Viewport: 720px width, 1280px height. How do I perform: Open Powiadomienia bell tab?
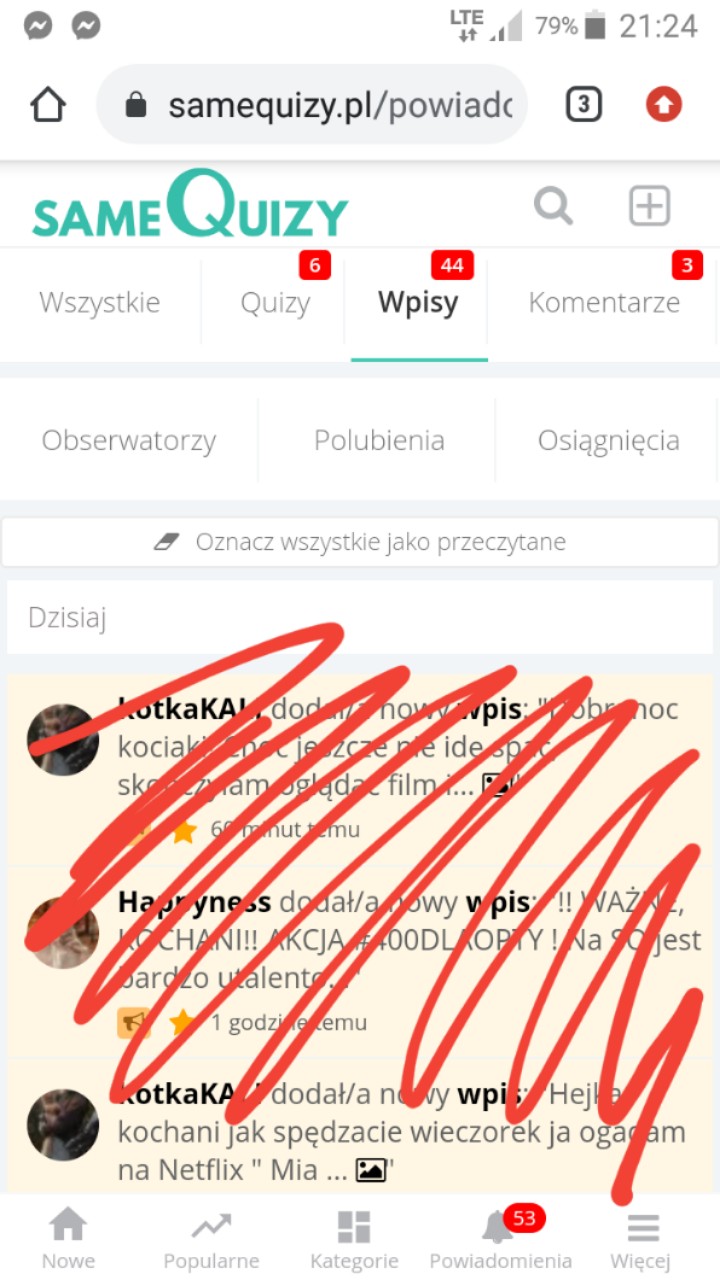[x=500, y=1238]
